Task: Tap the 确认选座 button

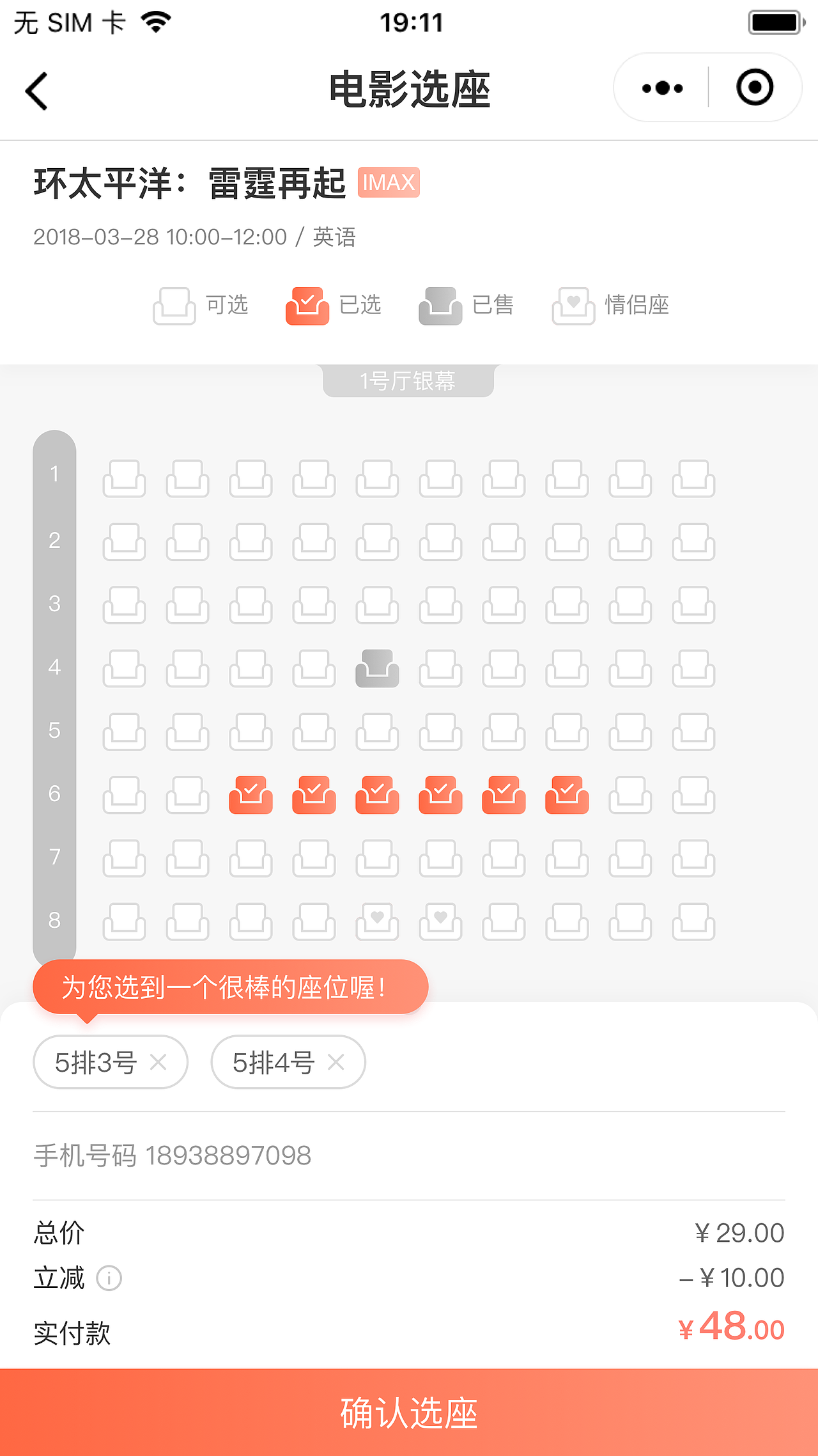Action: (409, 1413)
